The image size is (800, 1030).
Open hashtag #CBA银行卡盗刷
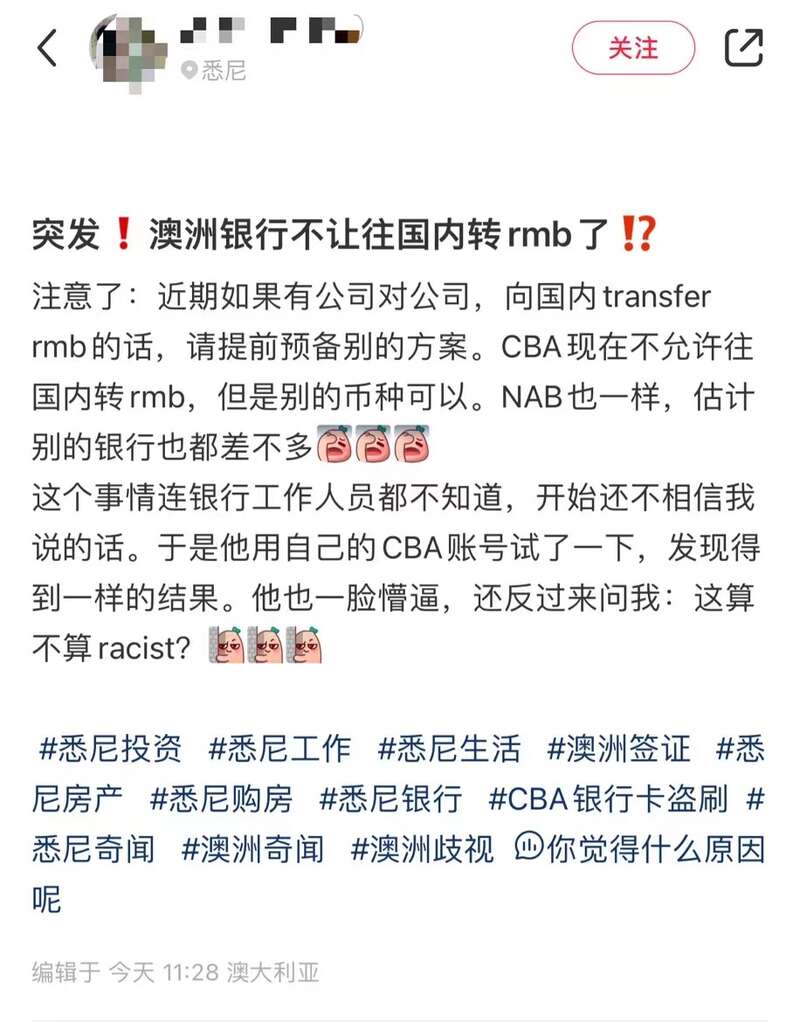[x=608, y=799]
